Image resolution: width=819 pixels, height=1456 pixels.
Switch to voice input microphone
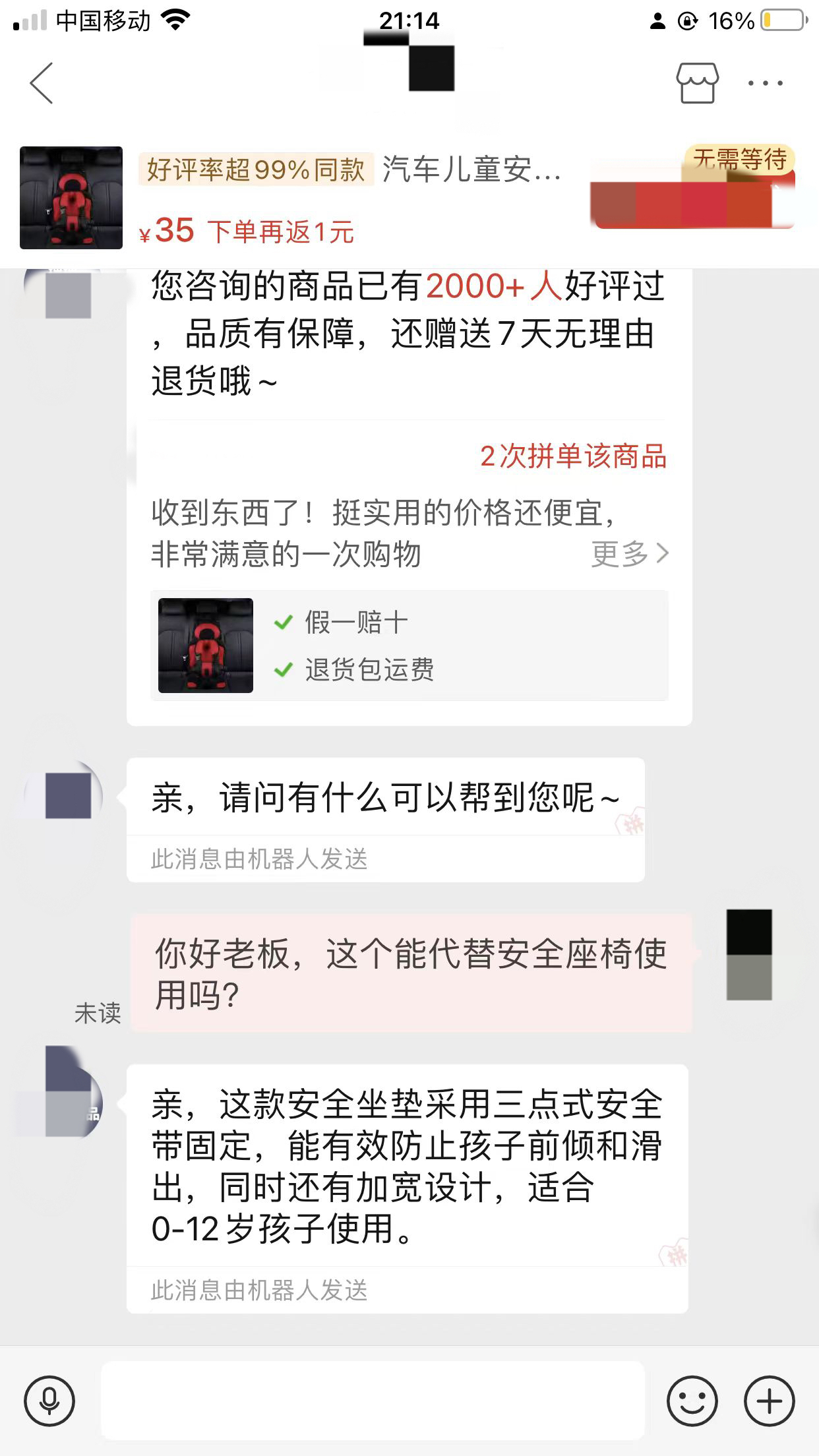pyautogui.click(x=49, y=1401)
